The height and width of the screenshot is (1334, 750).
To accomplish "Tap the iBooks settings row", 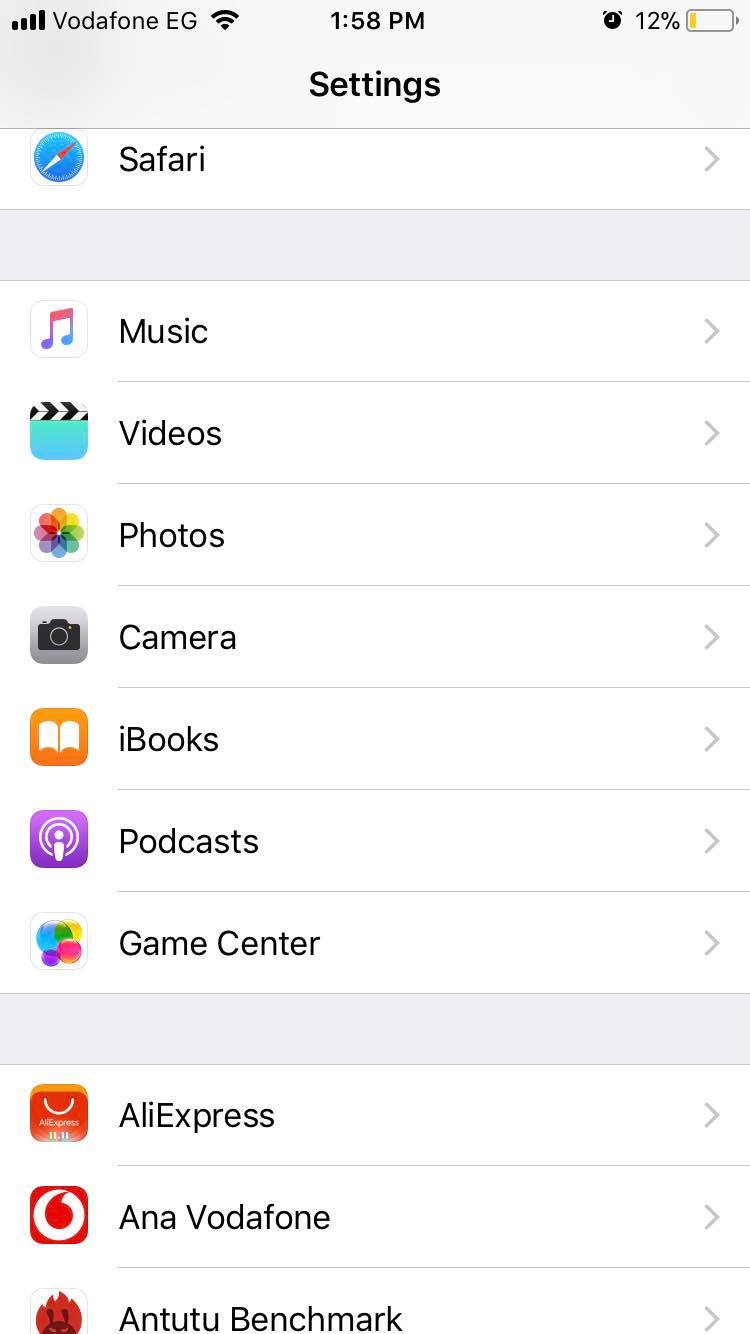I will click(375, 739).
